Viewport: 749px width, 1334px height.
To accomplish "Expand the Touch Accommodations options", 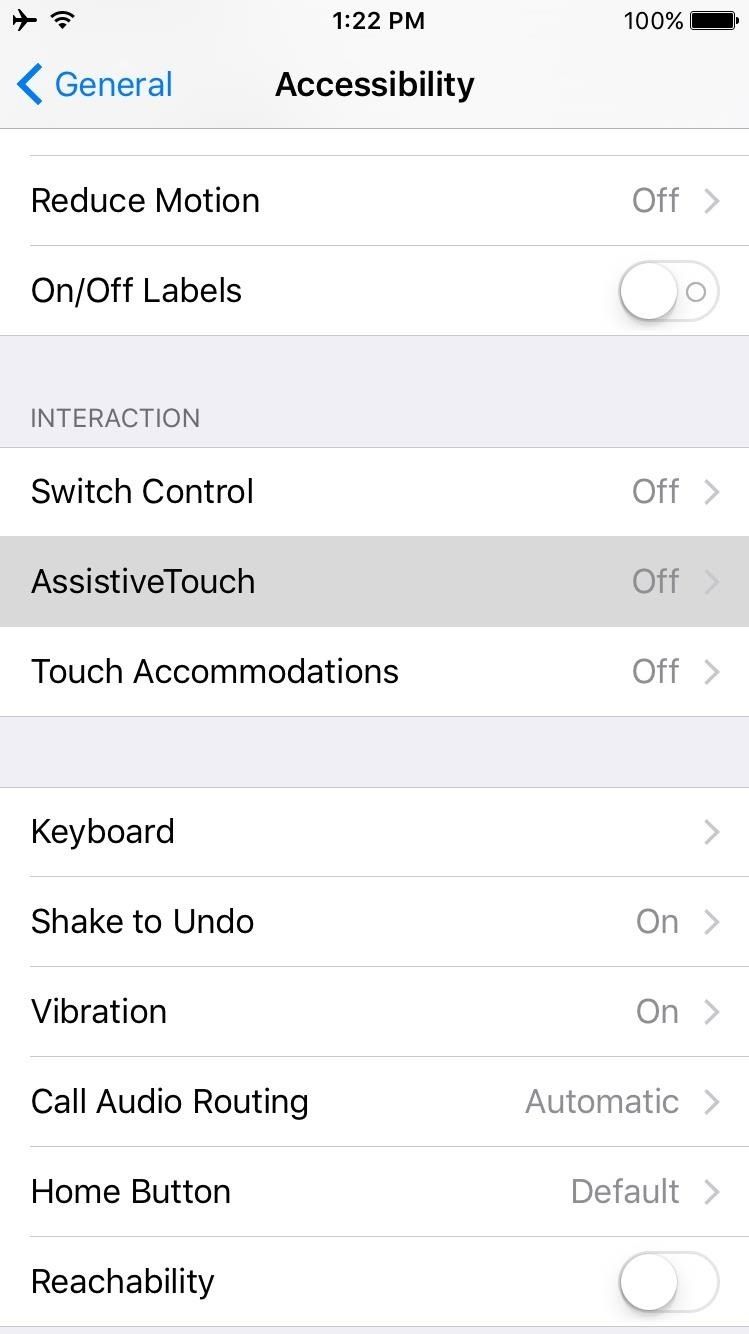I will 712,671.
